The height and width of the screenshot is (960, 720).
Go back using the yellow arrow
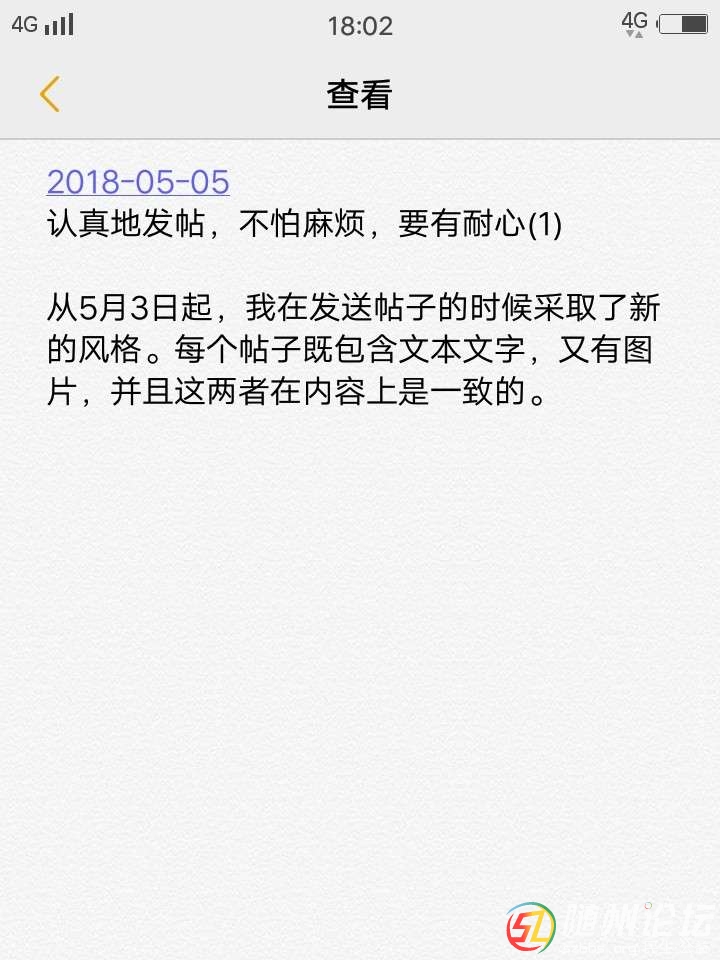(50, 94)
